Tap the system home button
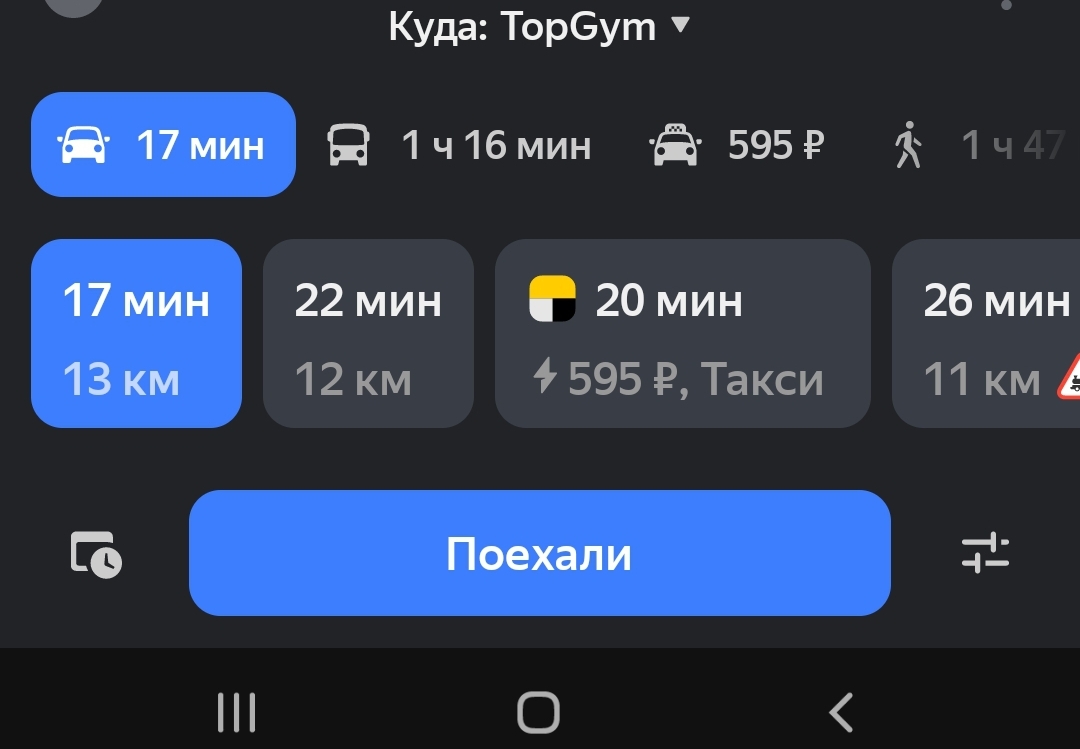Image resolution: width=1080 pixels, height=749 pixels. 538,713
